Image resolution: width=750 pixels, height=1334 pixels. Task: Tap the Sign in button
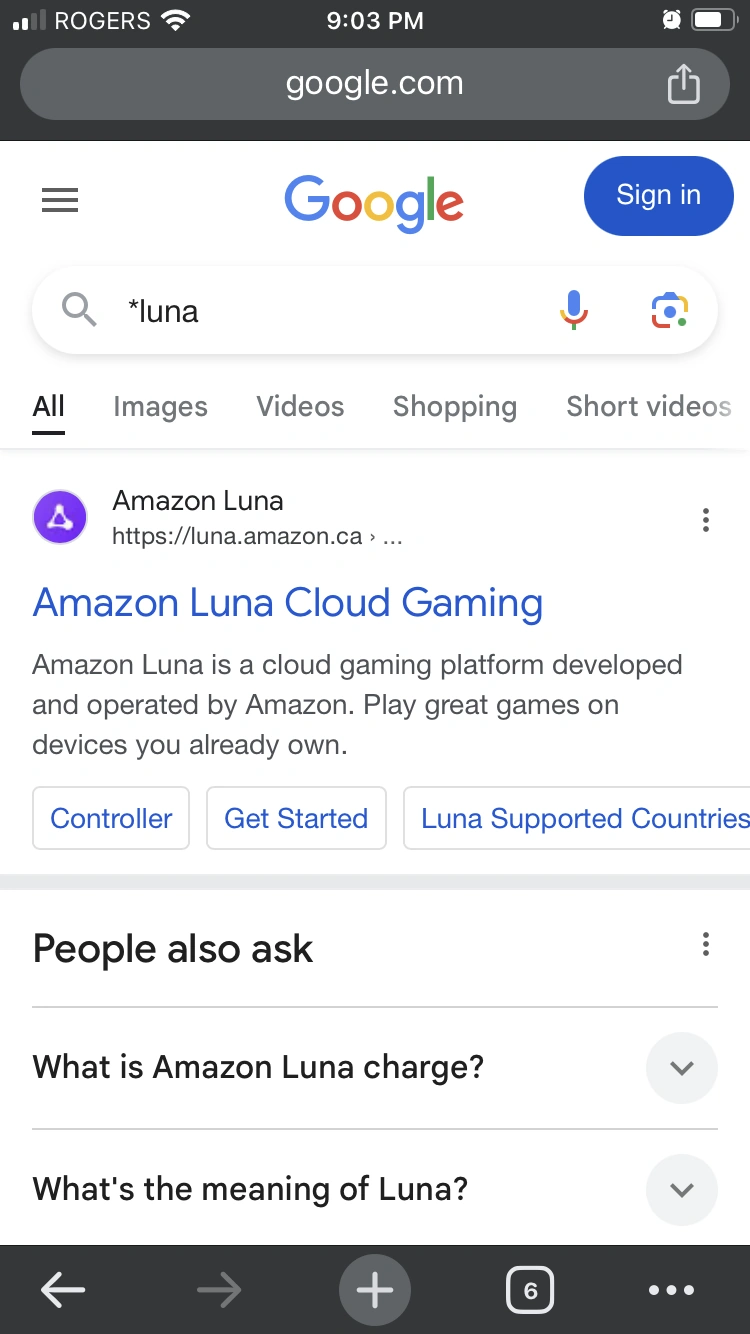coord(658,196)
